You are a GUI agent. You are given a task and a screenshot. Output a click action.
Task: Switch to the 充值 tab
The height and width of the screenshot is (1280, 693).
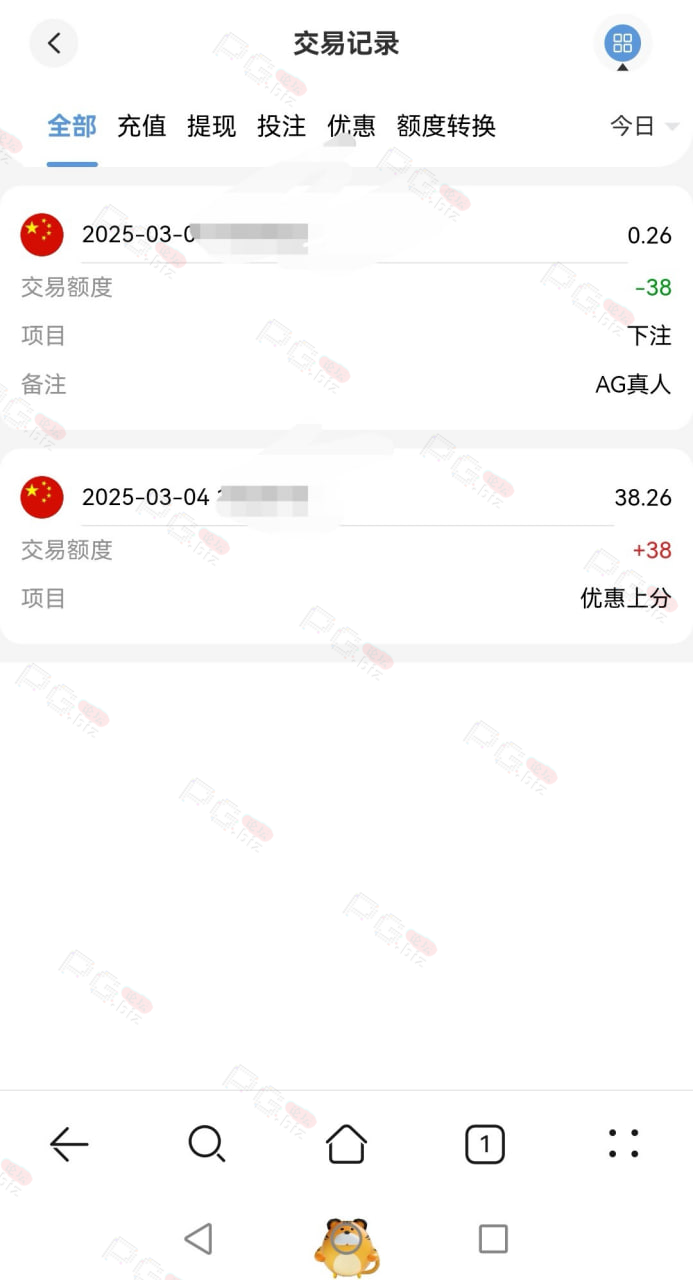142,126
